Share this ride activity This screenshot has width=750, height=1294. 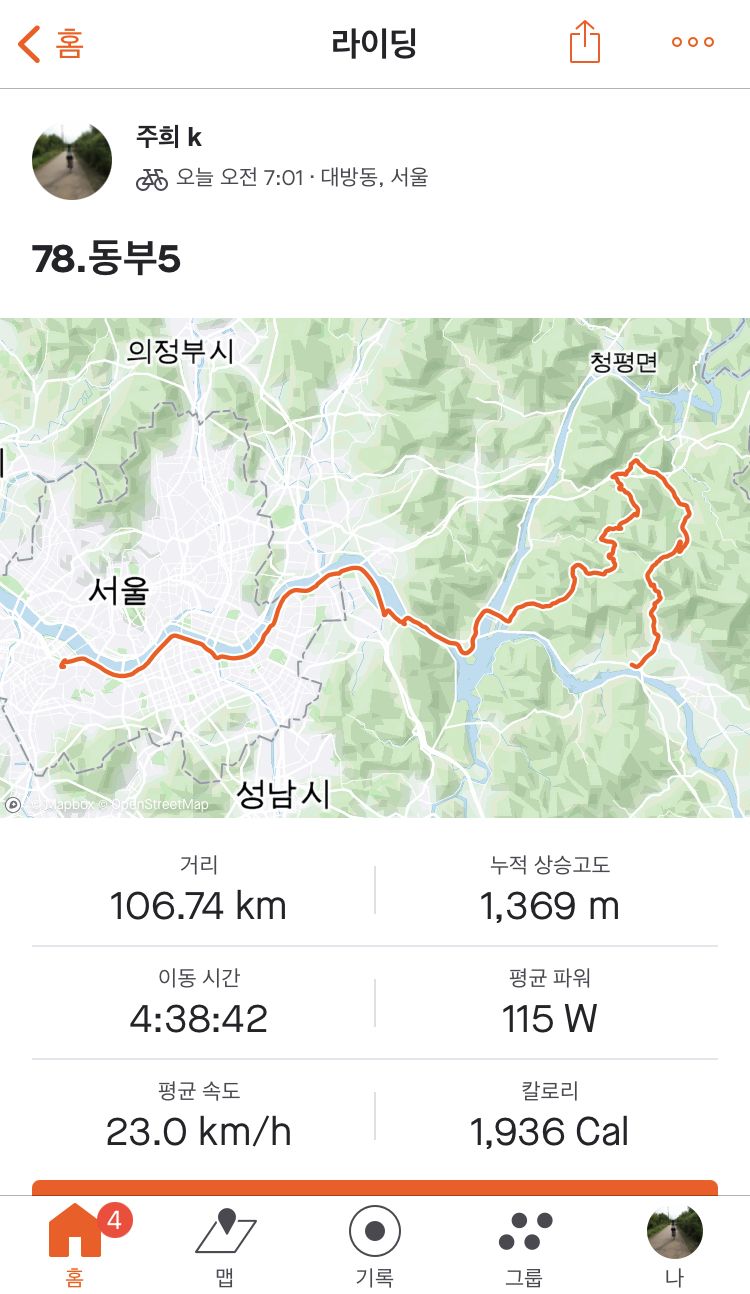pyautogui.click(x=585, y=43)
